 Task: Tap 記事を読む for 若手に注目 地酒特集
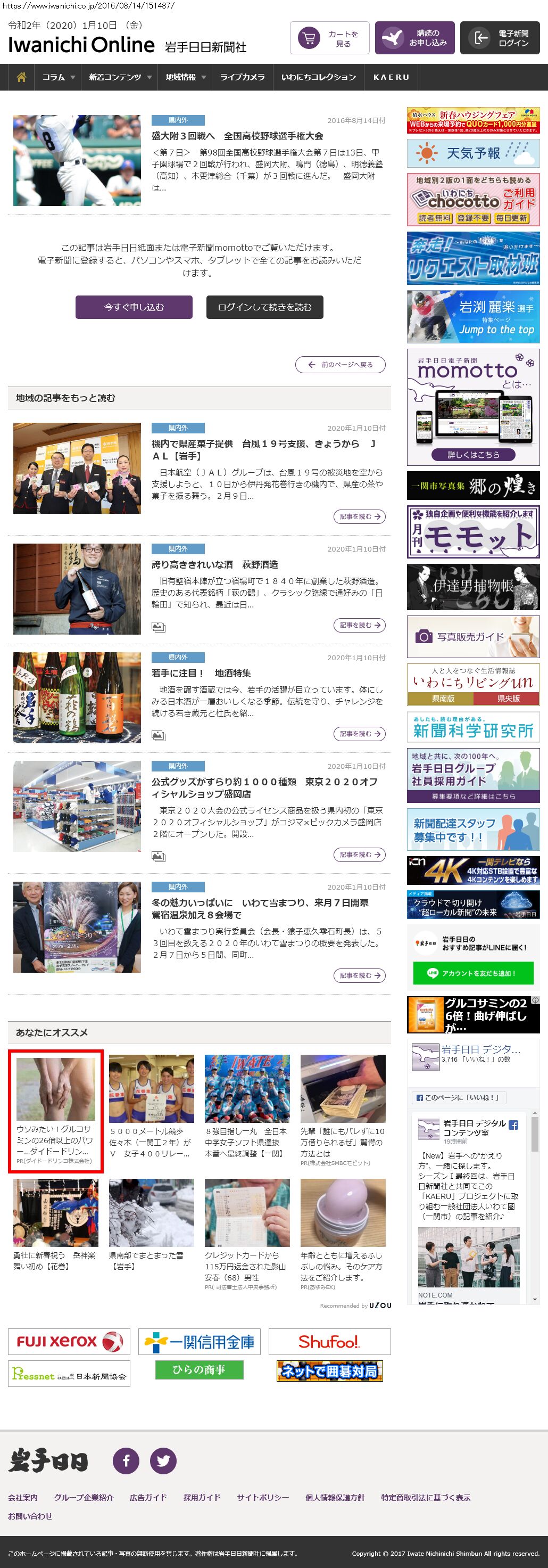click(x=360, y=734)
